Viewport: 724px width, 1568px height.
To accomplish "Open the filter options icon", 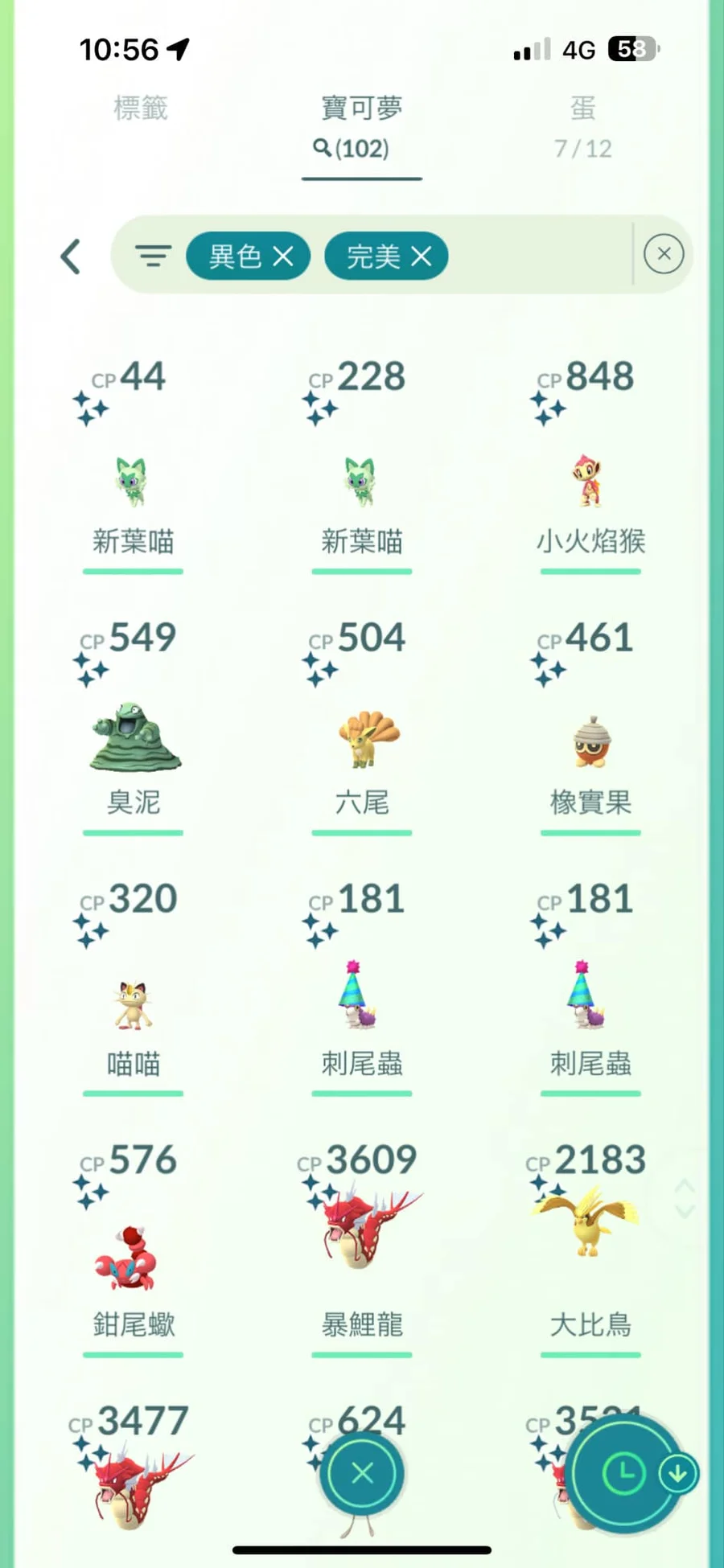I will click(x=153, y=257).
